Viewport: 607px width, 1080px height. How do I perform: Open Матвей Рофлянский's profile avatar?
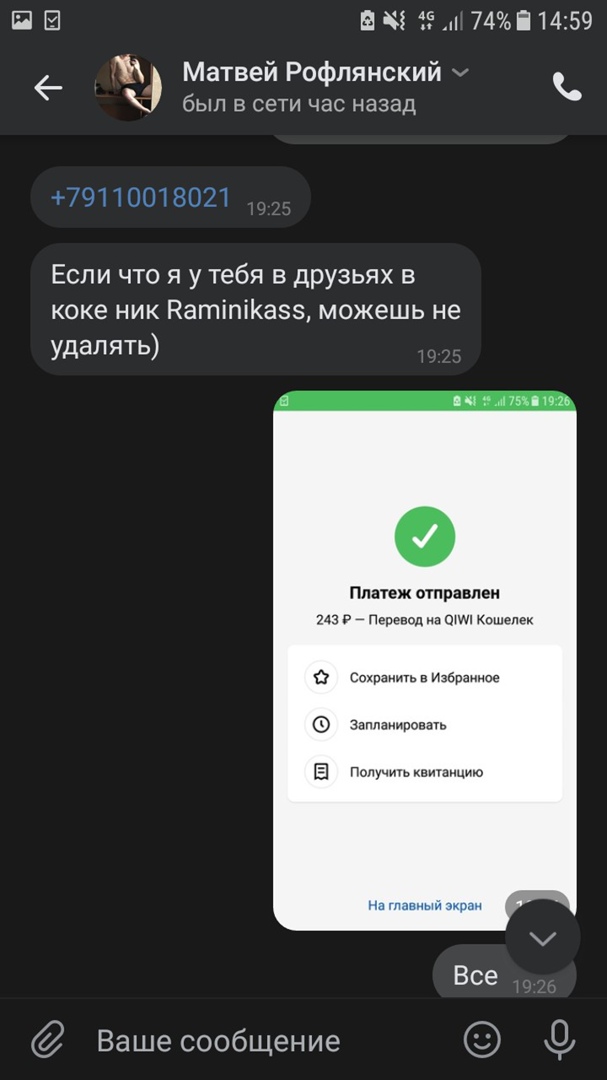(128, 88)
